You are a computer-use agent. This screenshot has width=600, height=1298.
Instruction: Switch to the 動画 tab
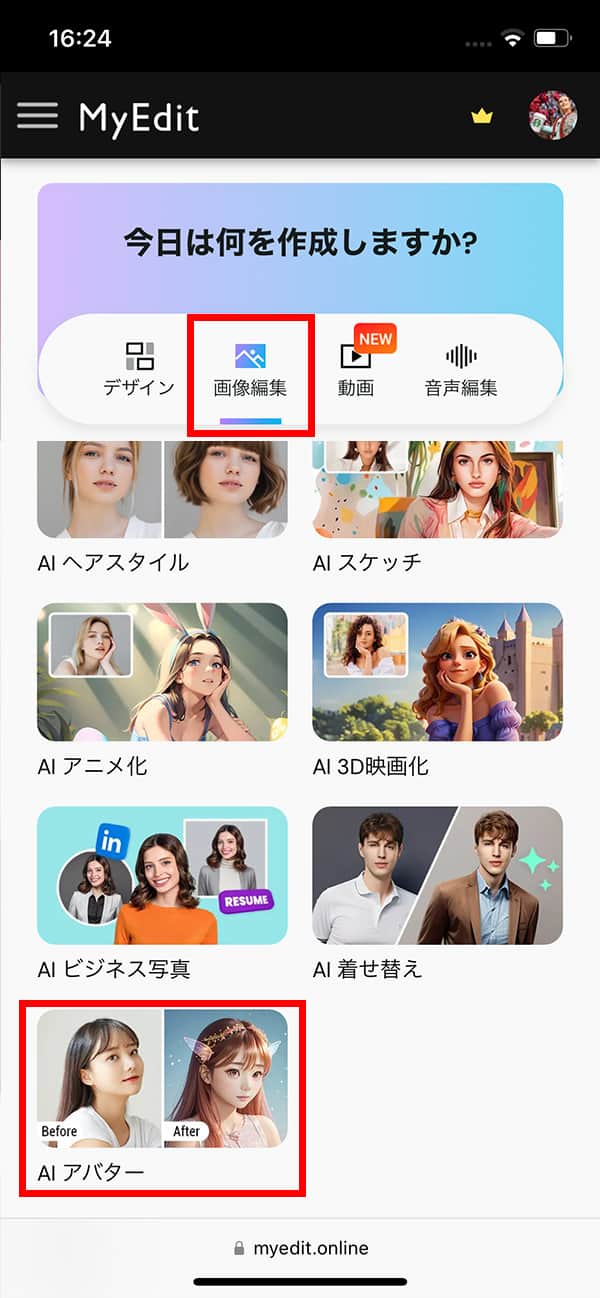(356, 370)
